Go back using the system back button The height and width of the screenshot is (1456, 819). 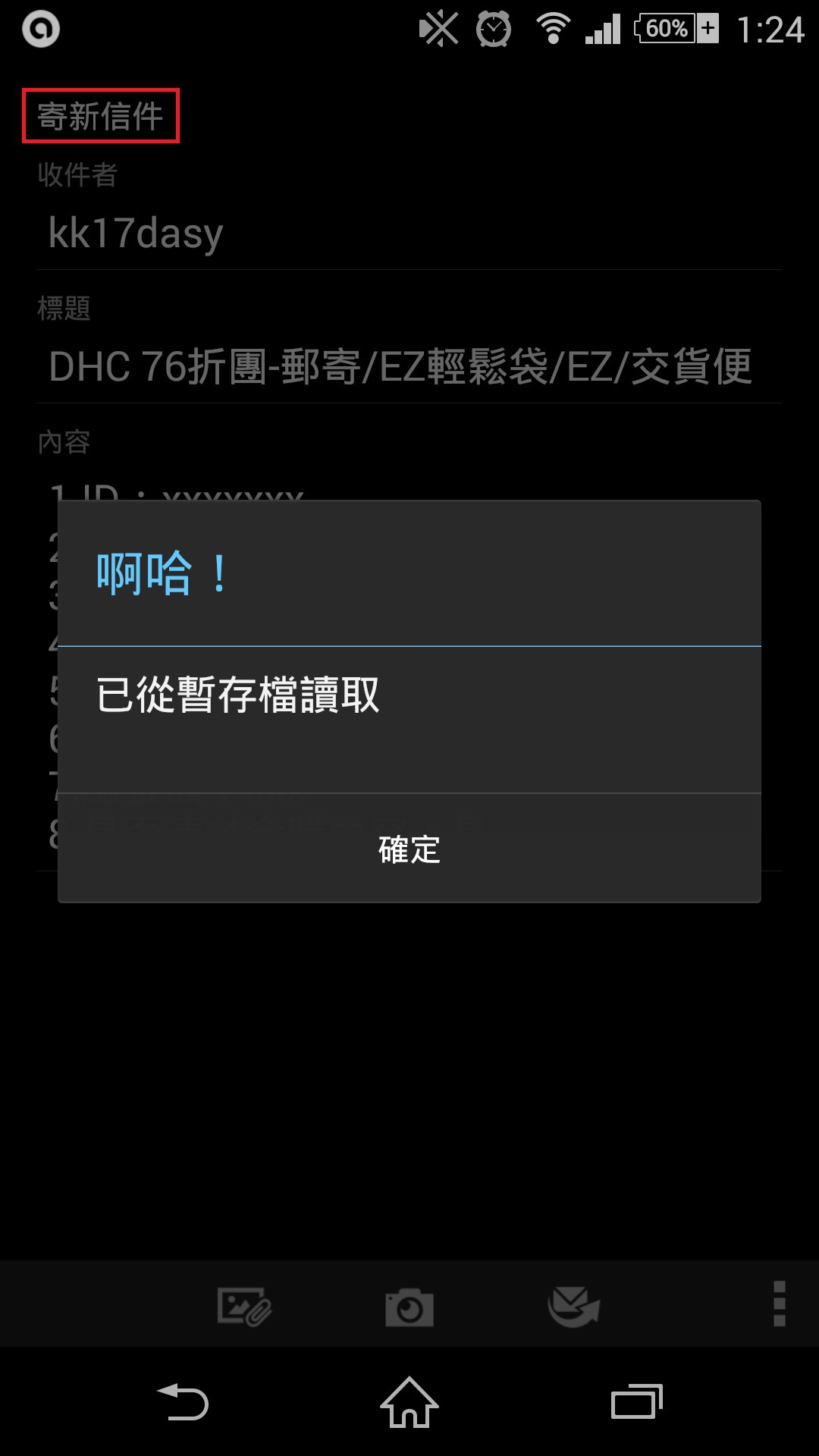183,1402
